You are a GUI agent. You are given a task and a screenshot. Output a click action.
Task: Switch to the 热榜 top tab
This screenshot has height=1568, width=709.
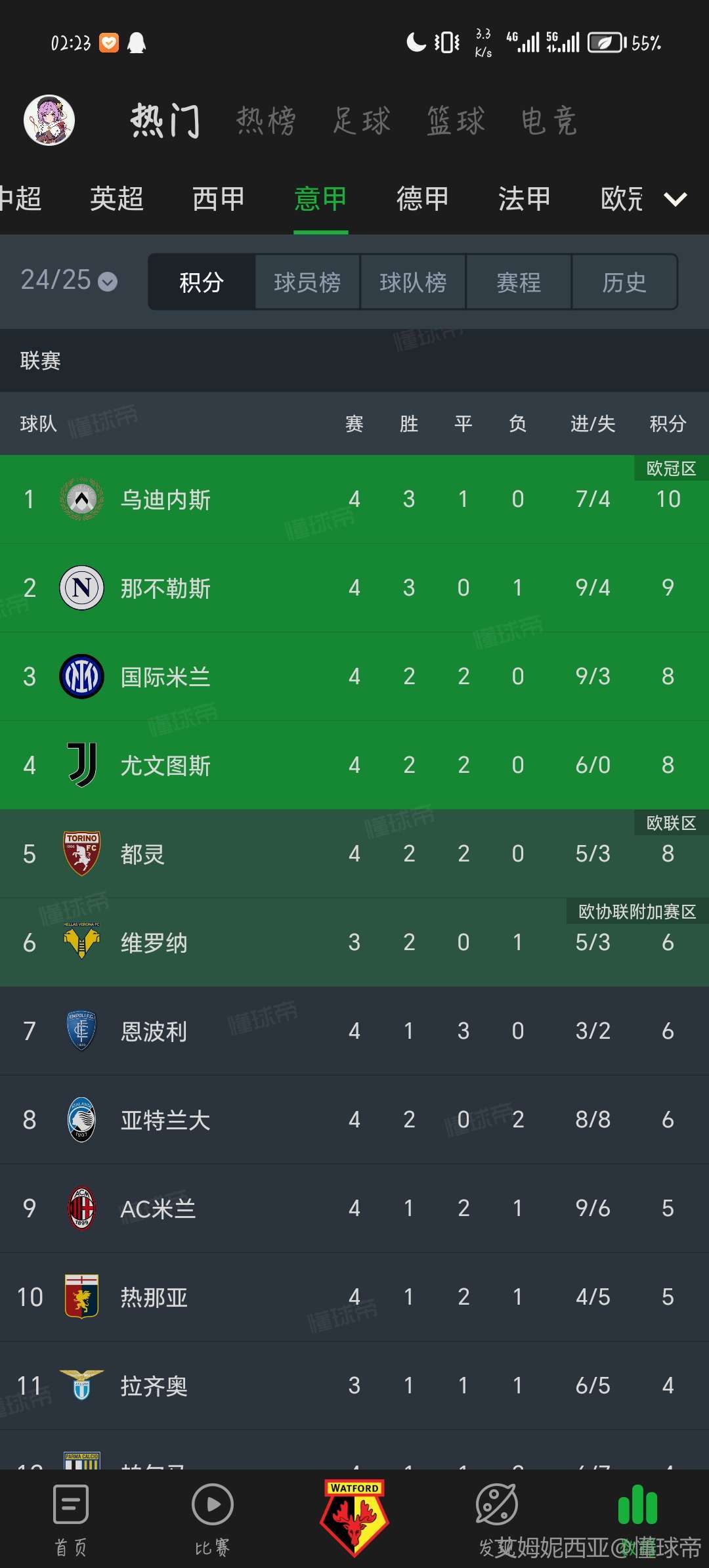click(x=266, y=121)
